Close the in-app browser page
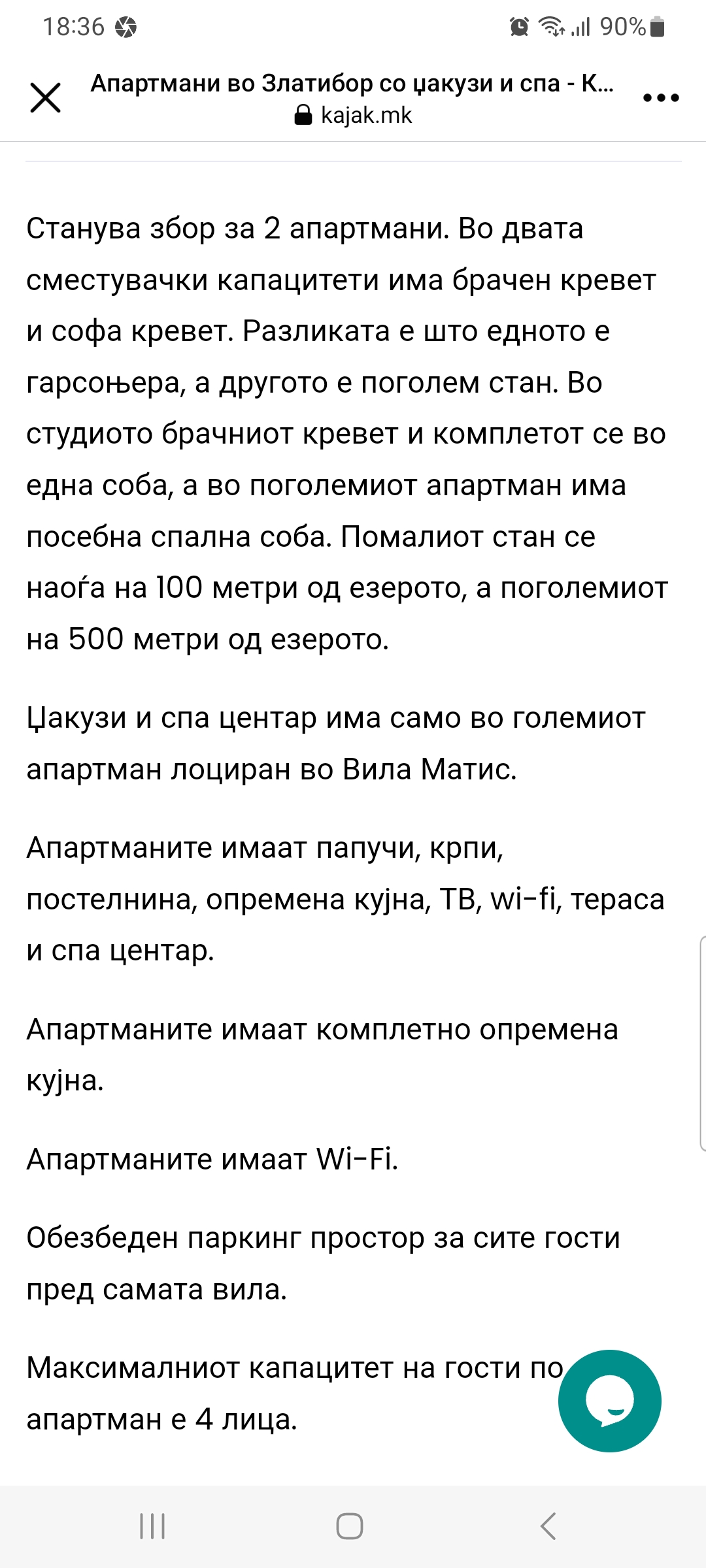The image size is (706, 1568). click(x=46, y=98)
